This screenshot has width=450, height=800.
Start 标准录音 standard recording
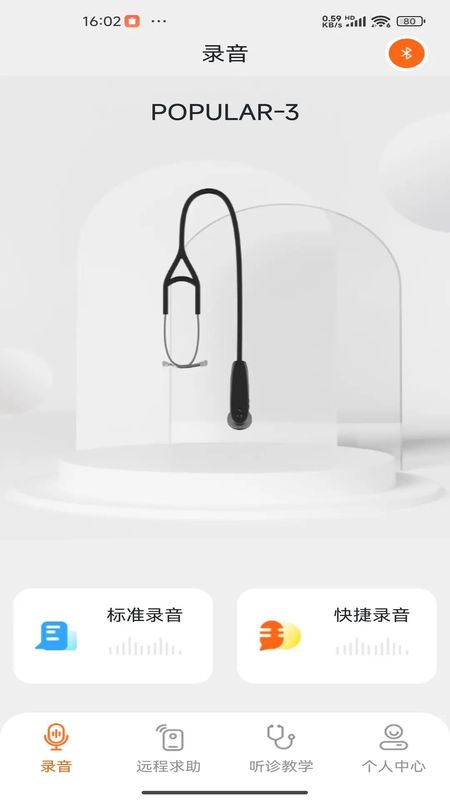[x=113, y=636]
